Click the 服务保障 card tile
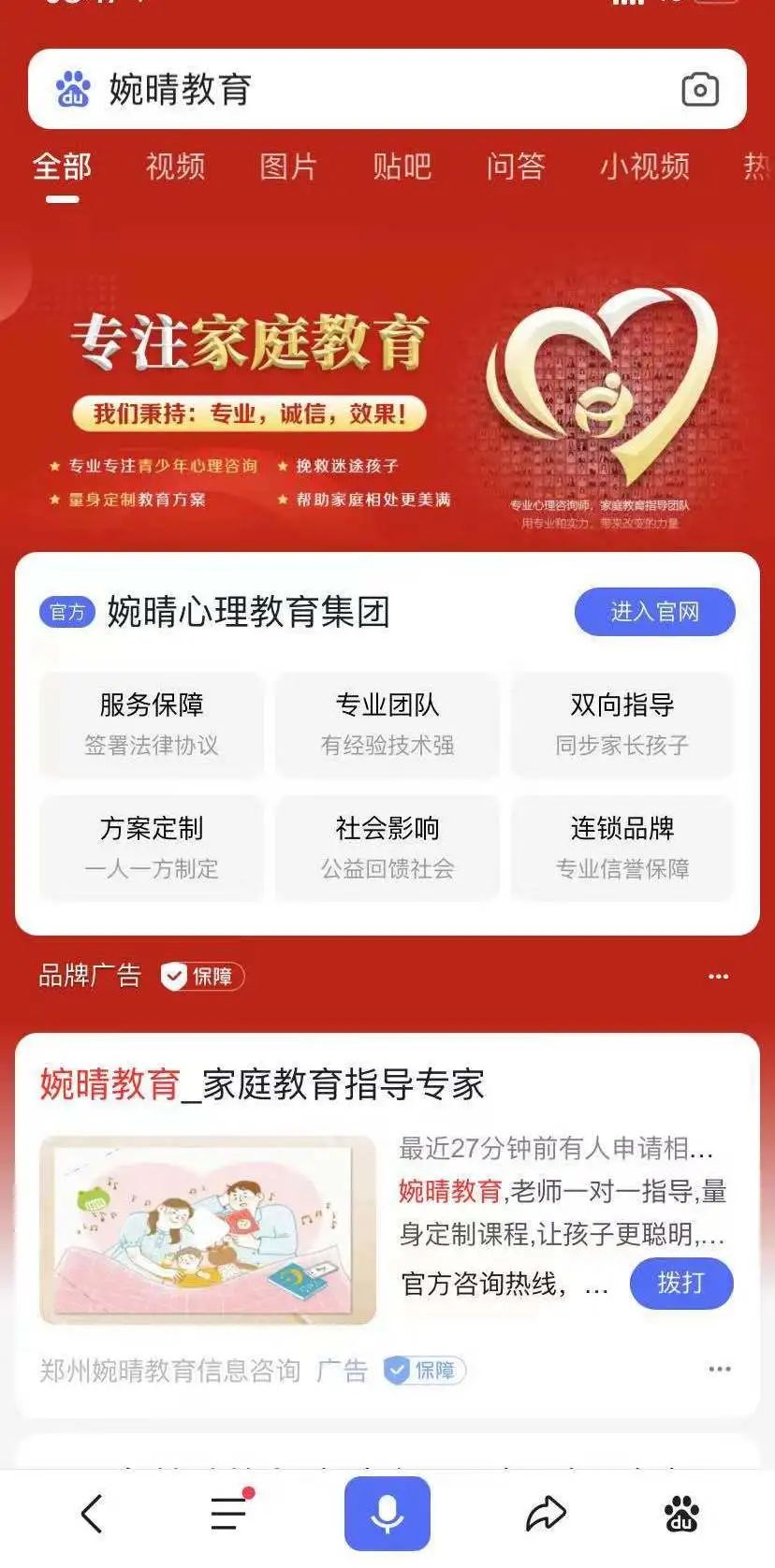775x1568 pixels. pos(150,724)
